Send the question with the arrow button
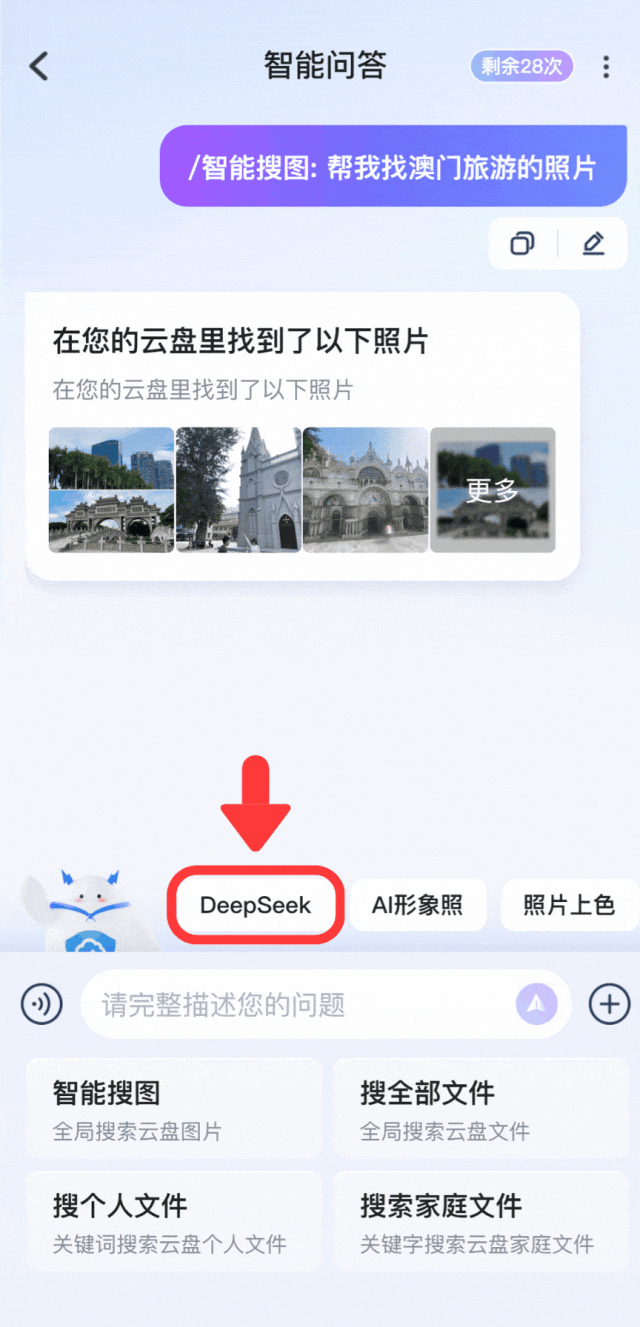The height and width of the screenshot is (1327, 640). click(537, 1004)
